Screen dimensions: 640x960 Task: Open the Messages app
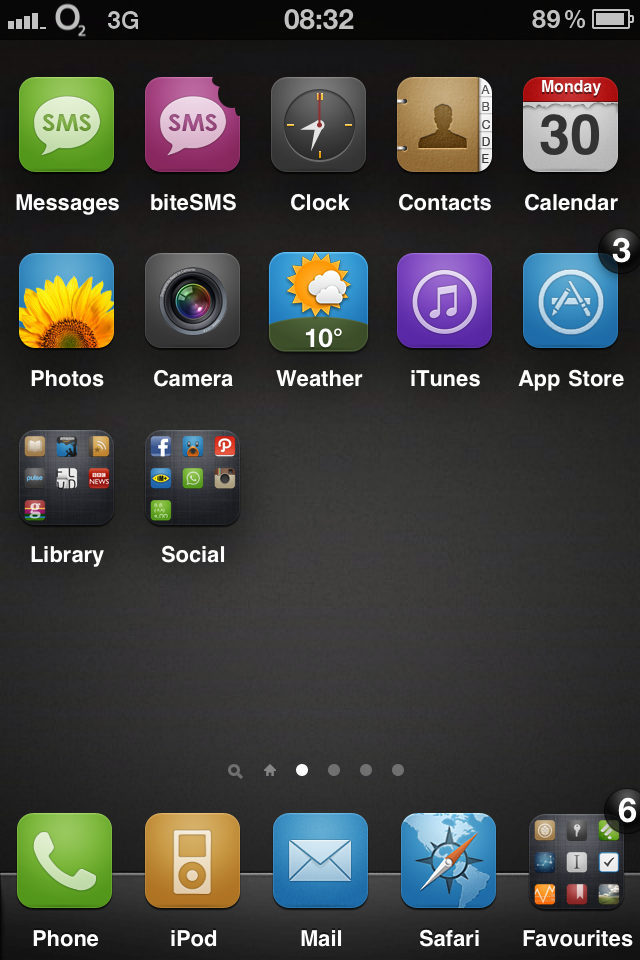tap(66, 125)
